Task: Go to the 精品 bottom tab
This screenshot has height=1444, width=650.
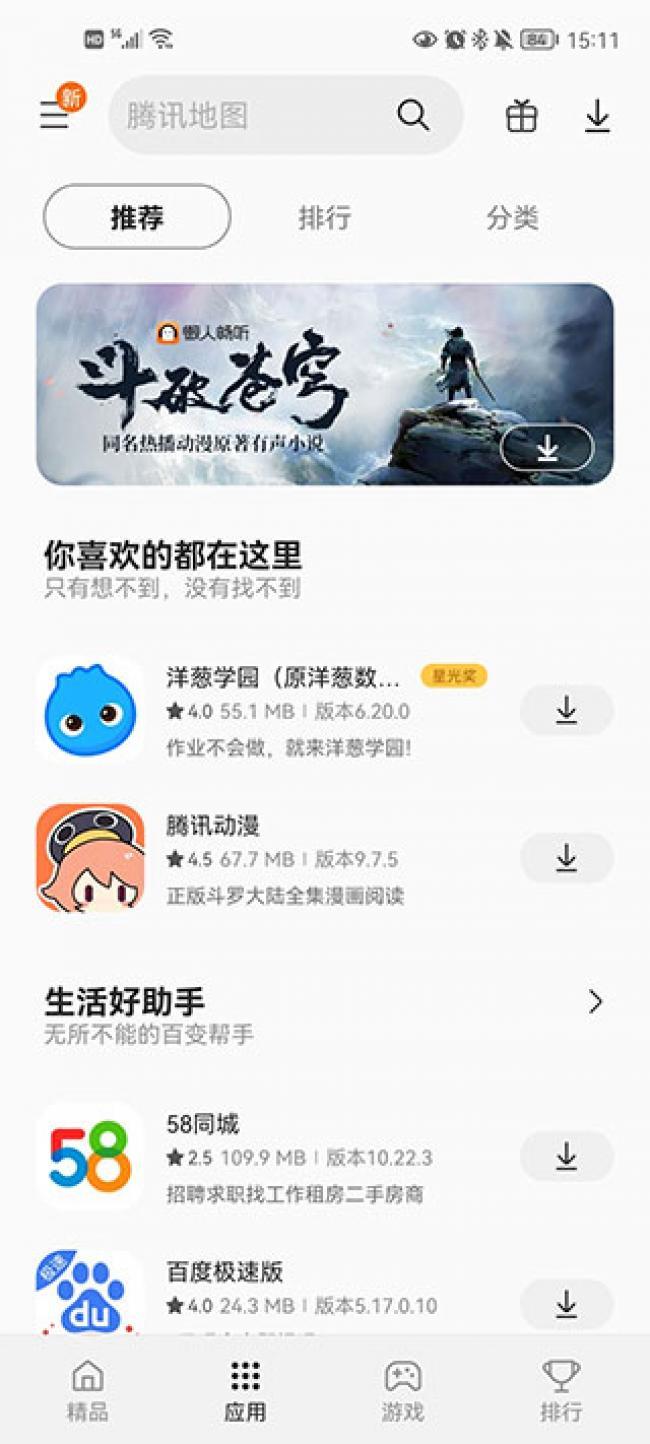Action: [x=87, y=1391]
